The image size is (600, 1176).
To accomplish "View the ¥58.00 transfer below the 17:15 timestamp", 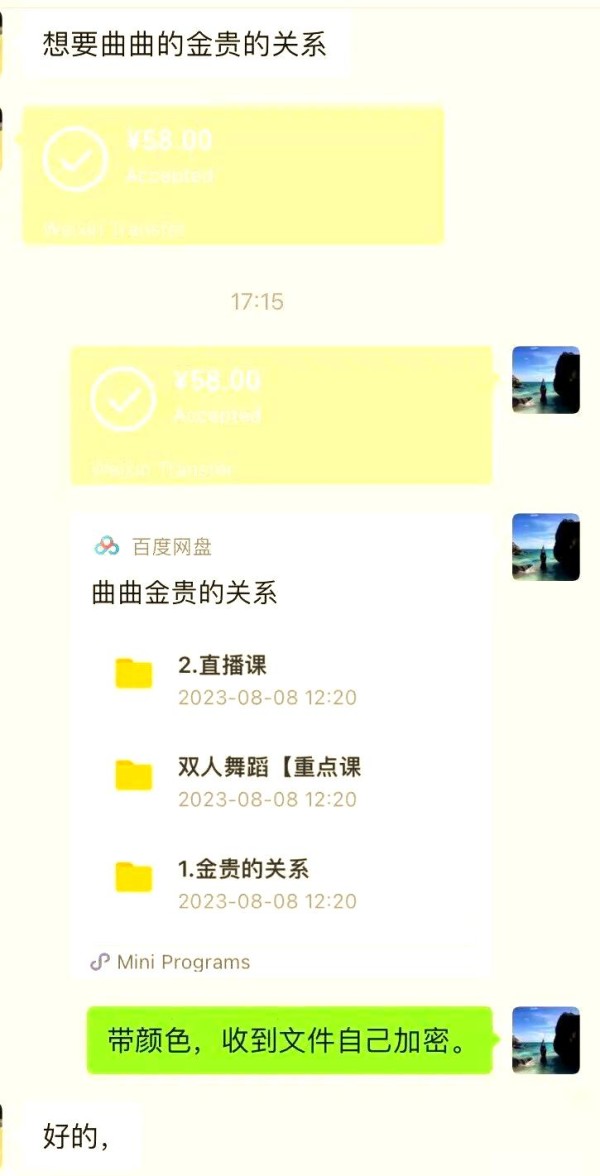I will [x=280, y=414].
